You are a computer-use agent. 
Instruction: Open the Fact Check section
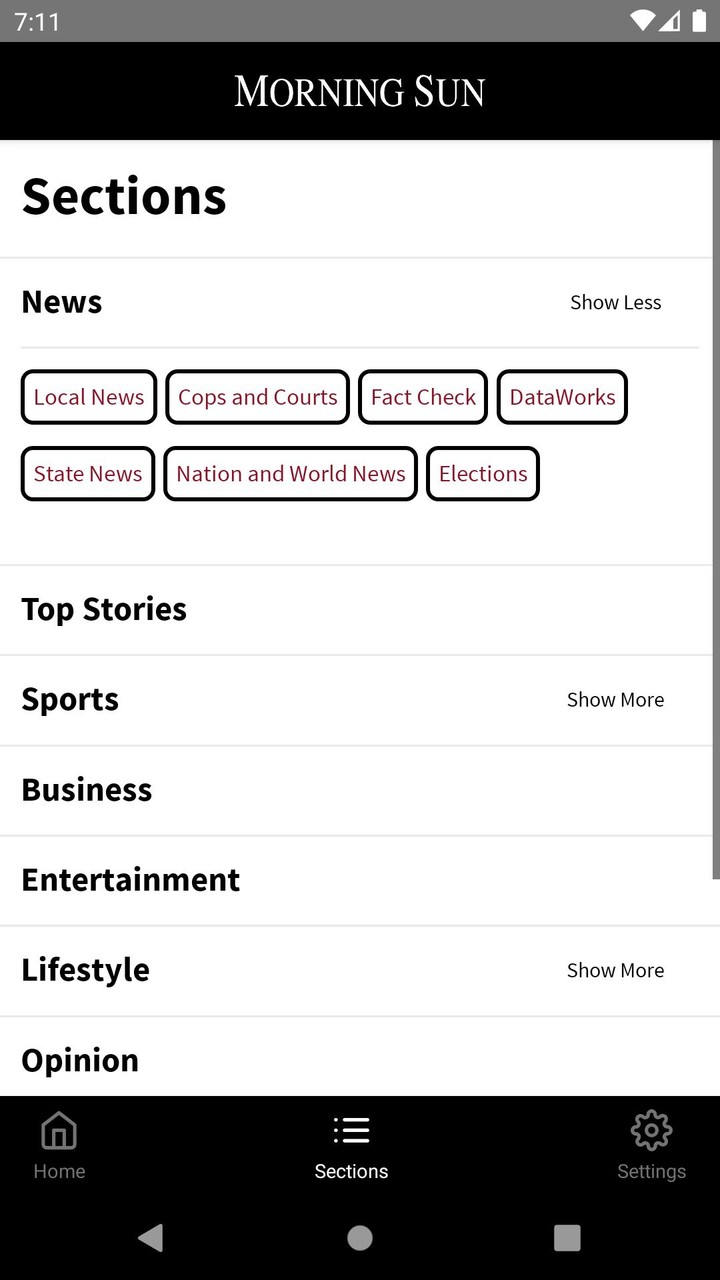(x=423, y=397)
